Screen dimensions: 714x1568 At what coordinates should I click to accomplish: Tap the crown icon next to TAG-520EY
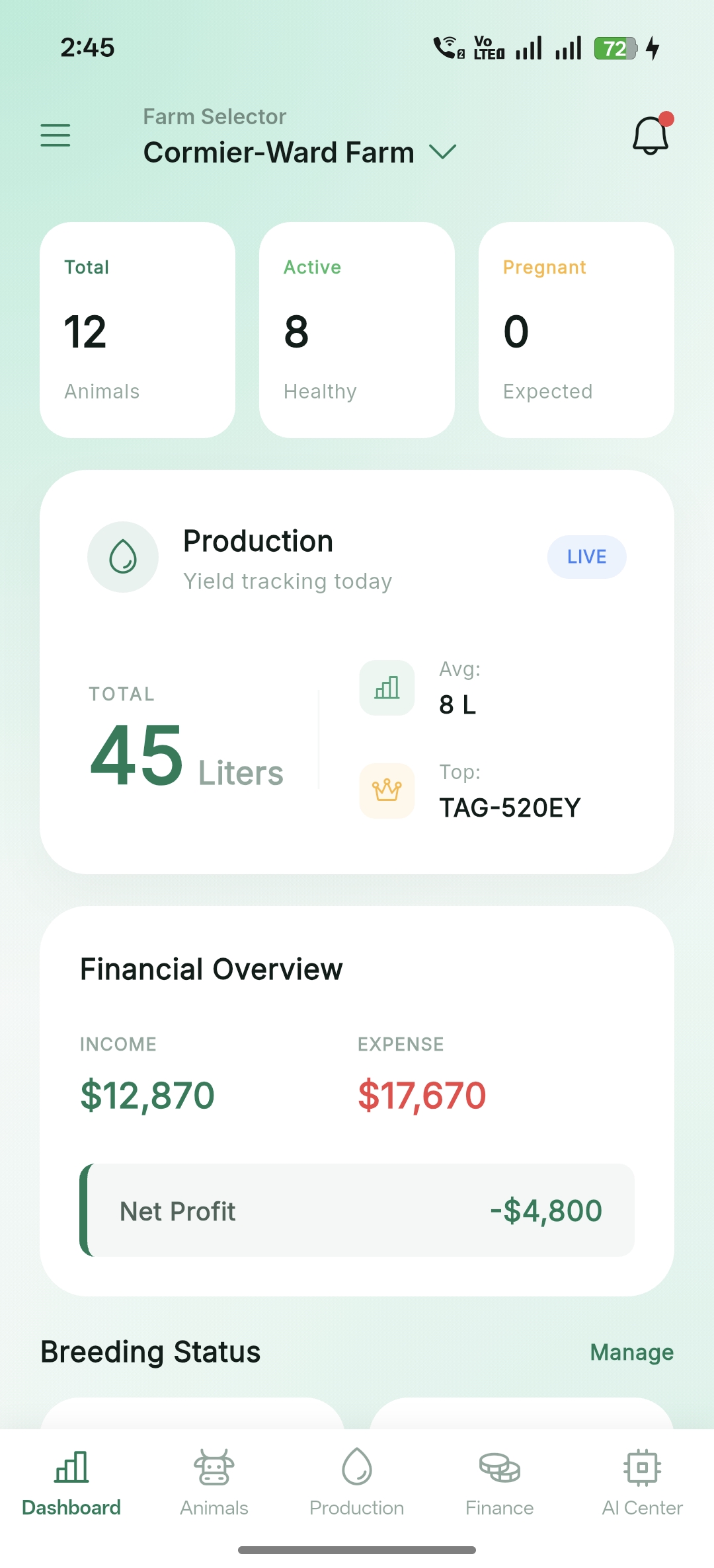[387, 791]
